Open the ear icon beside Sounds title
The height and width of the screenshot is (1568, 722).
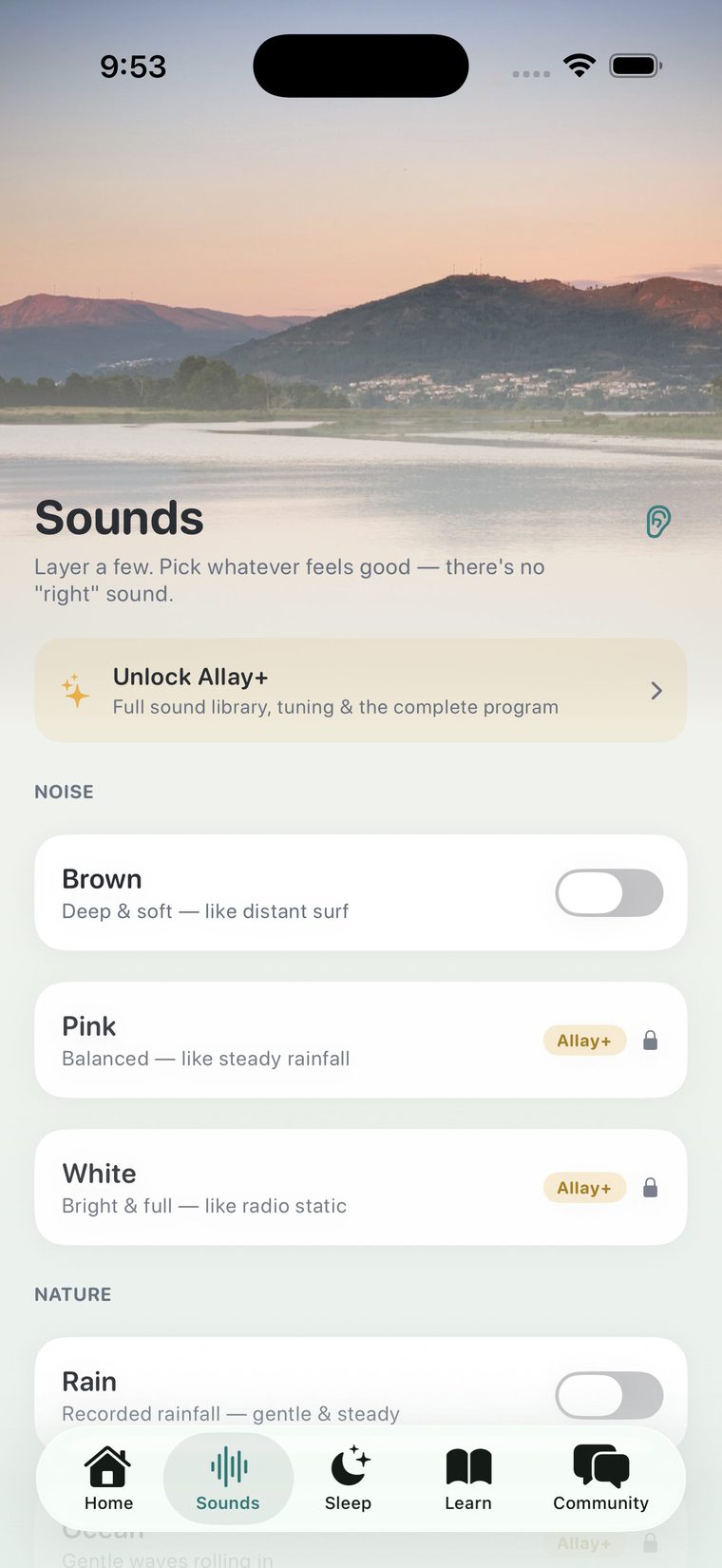[x=658, y=521]
